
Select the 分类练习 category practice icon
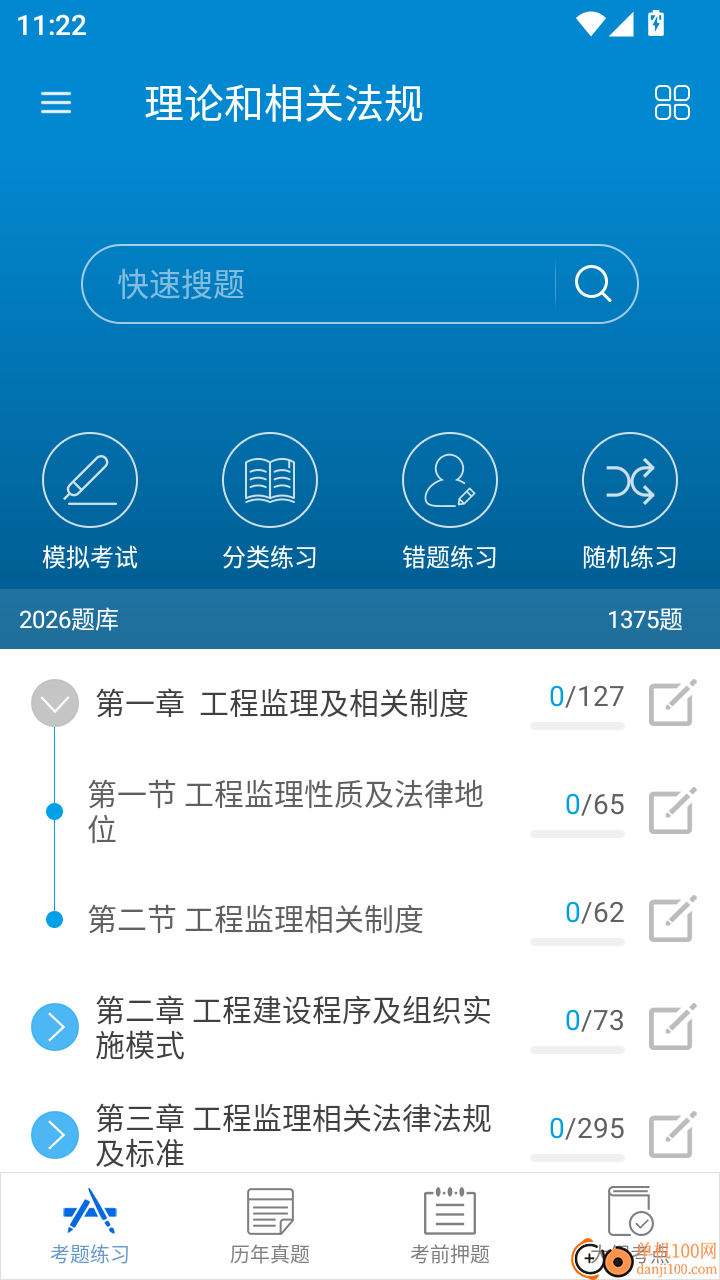pyautogui.click(x=270, y=479)
